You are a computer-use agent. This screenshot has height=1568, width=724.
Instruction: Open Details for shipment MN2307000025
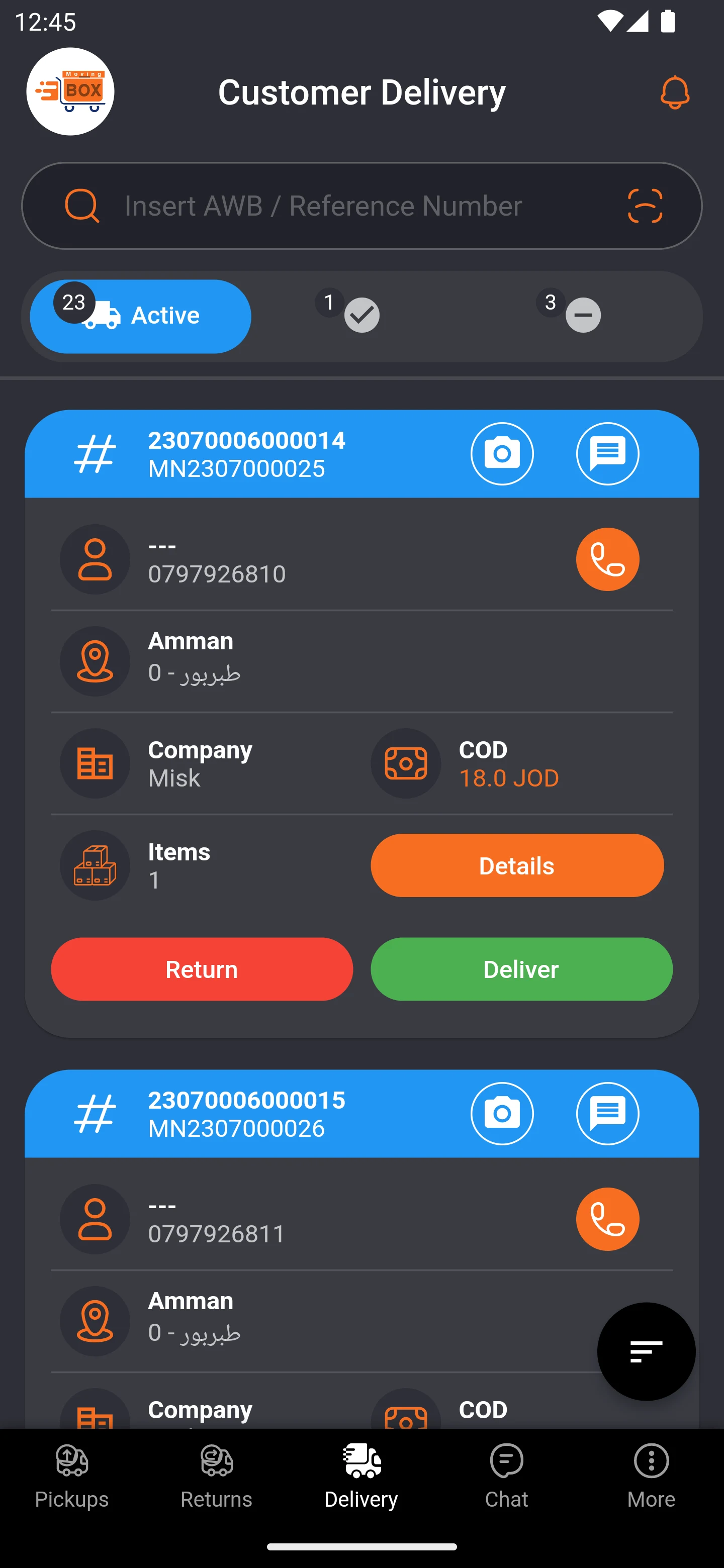[x=517, y=865]
